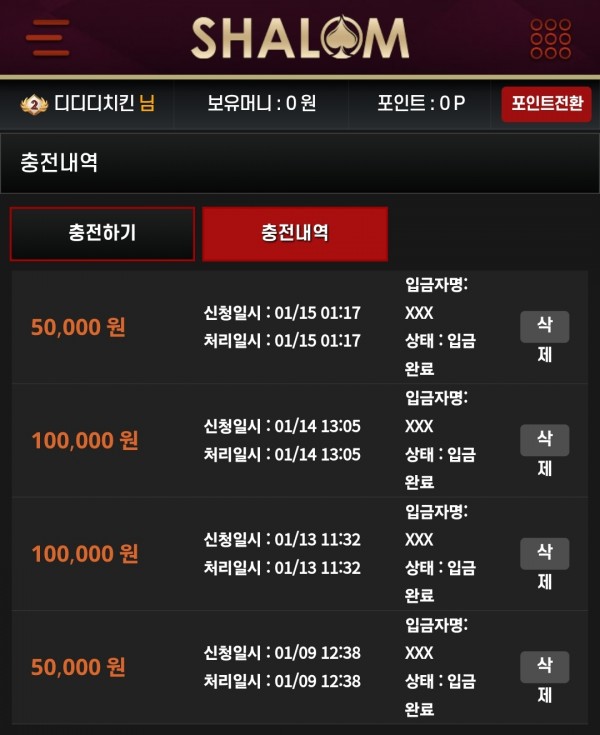Select the 충전내역 tab
This screenshot has height=735, width=600.
295,234
